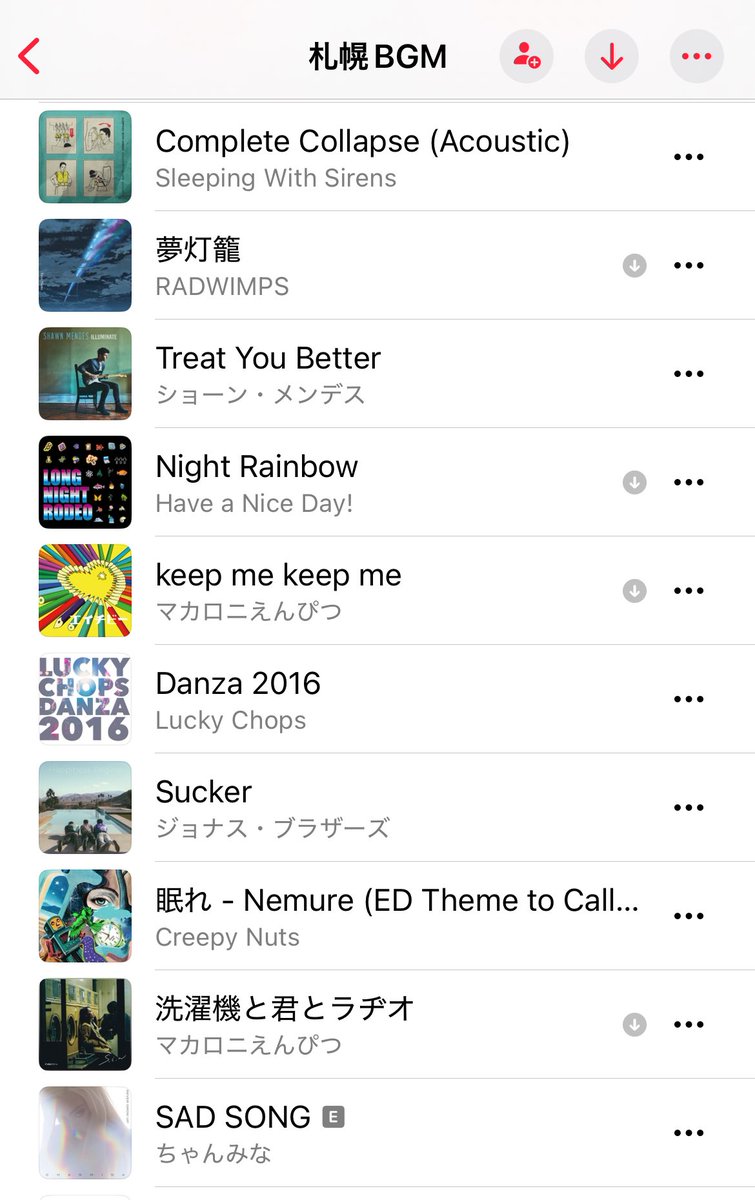Open more options for Night Rainbow

pos(688,482)
